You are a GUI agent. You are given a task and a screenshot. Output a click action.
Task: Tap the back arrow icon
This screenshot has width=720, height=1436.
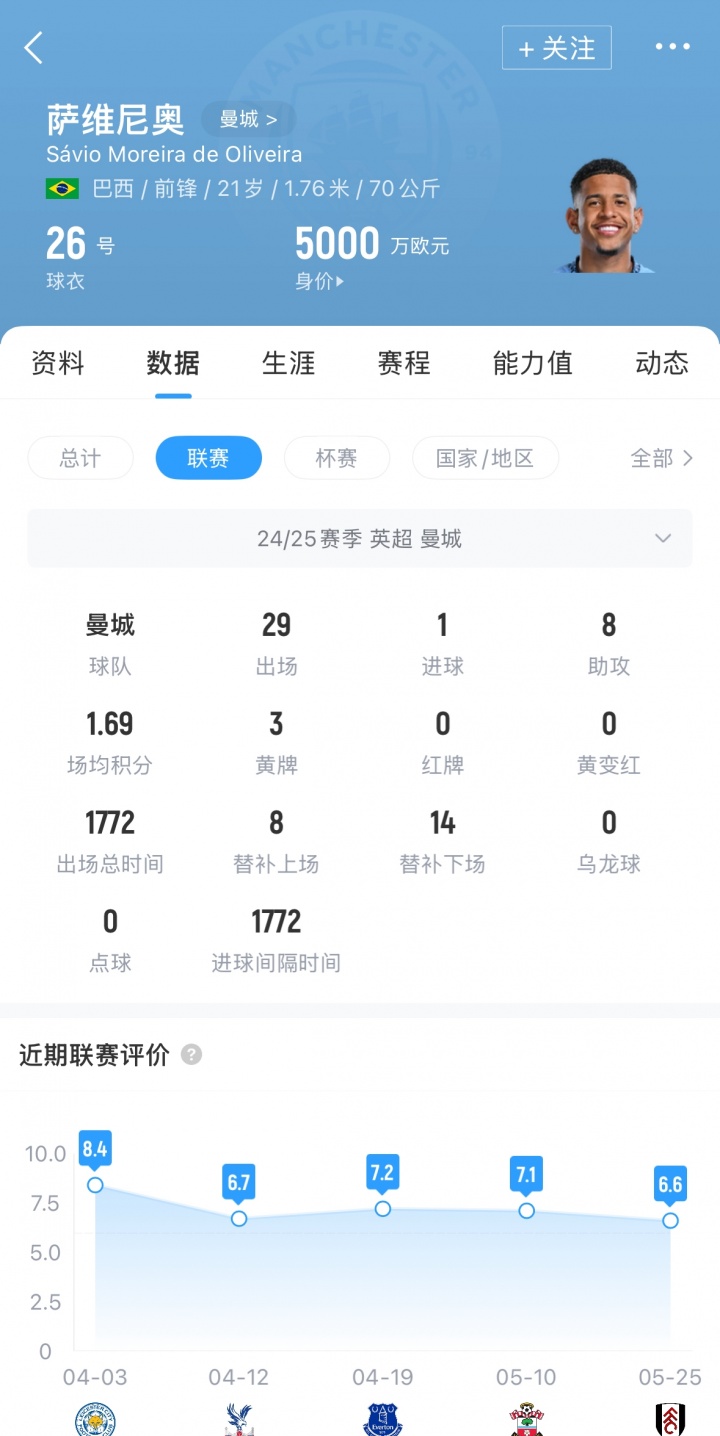point(34,47)
